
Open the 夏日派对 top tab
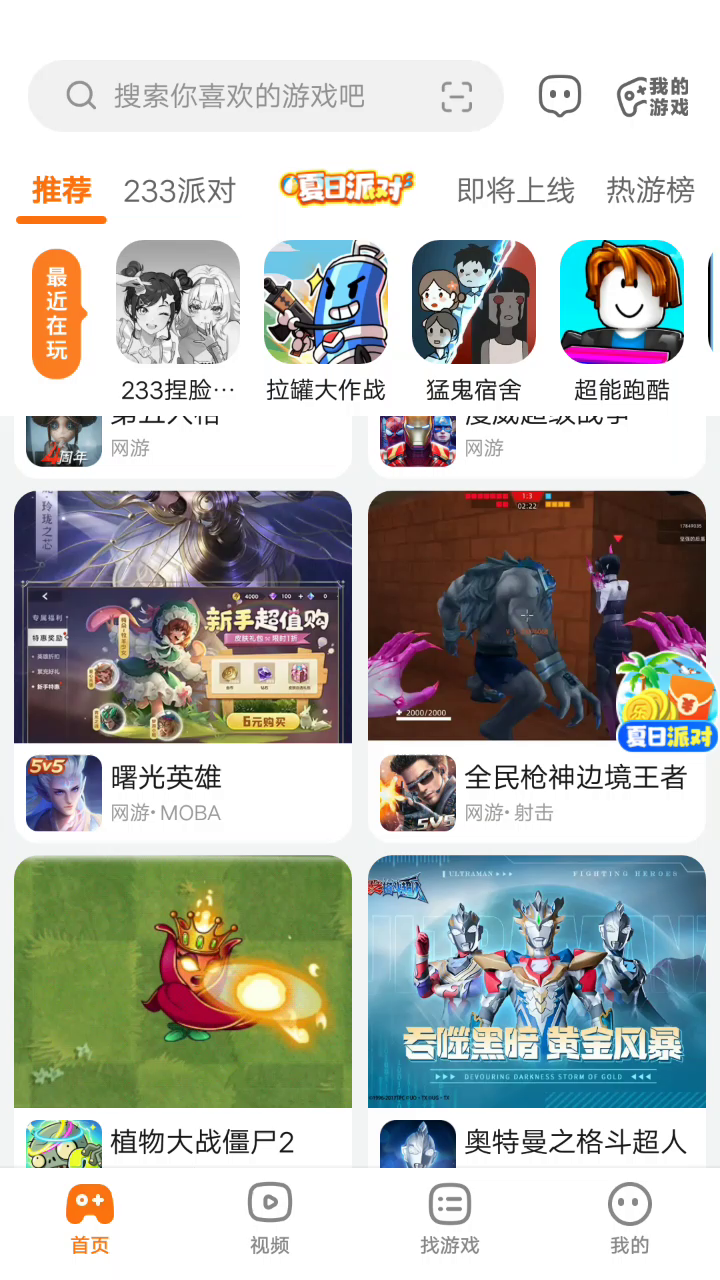[x=346, y=188]
